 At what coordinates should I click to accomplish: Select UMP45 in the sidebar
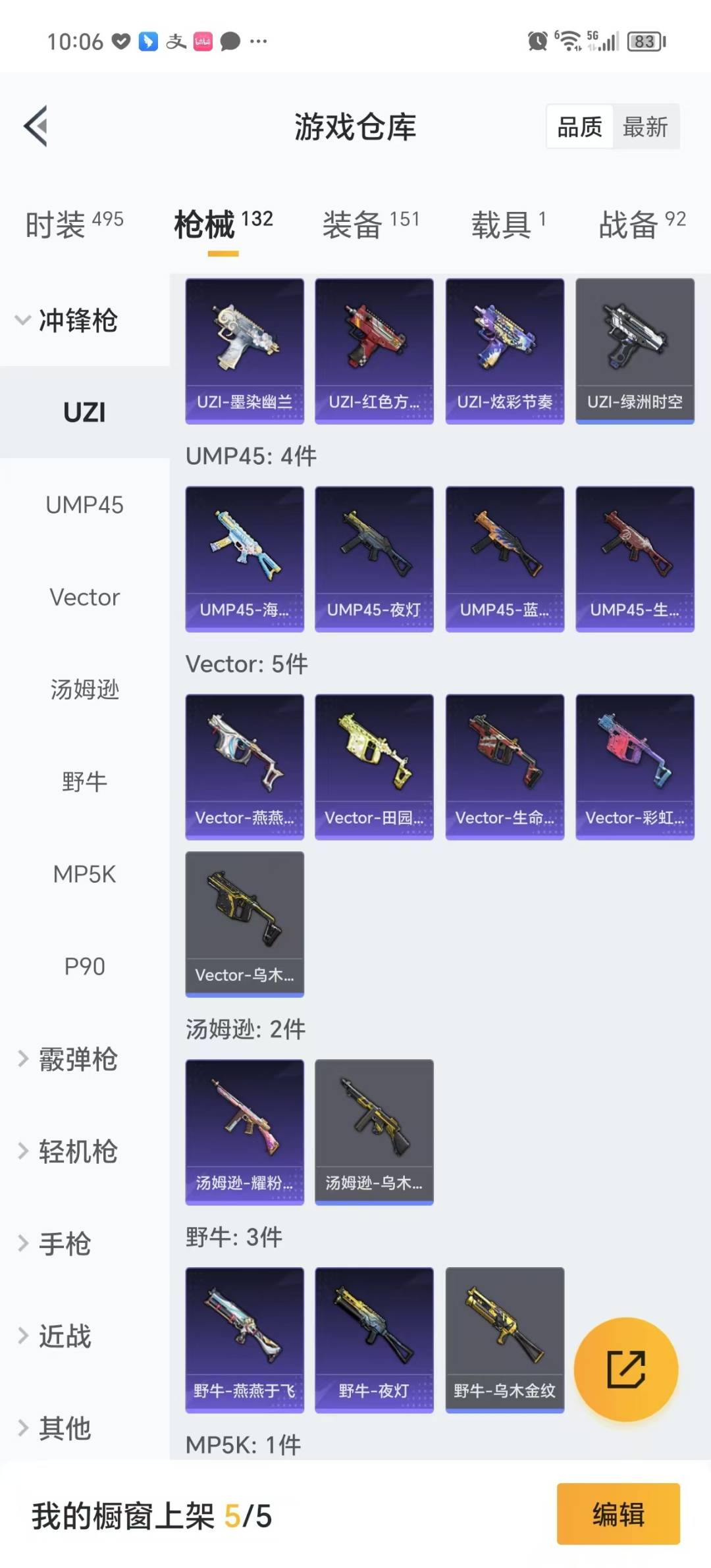click(84, 505)
